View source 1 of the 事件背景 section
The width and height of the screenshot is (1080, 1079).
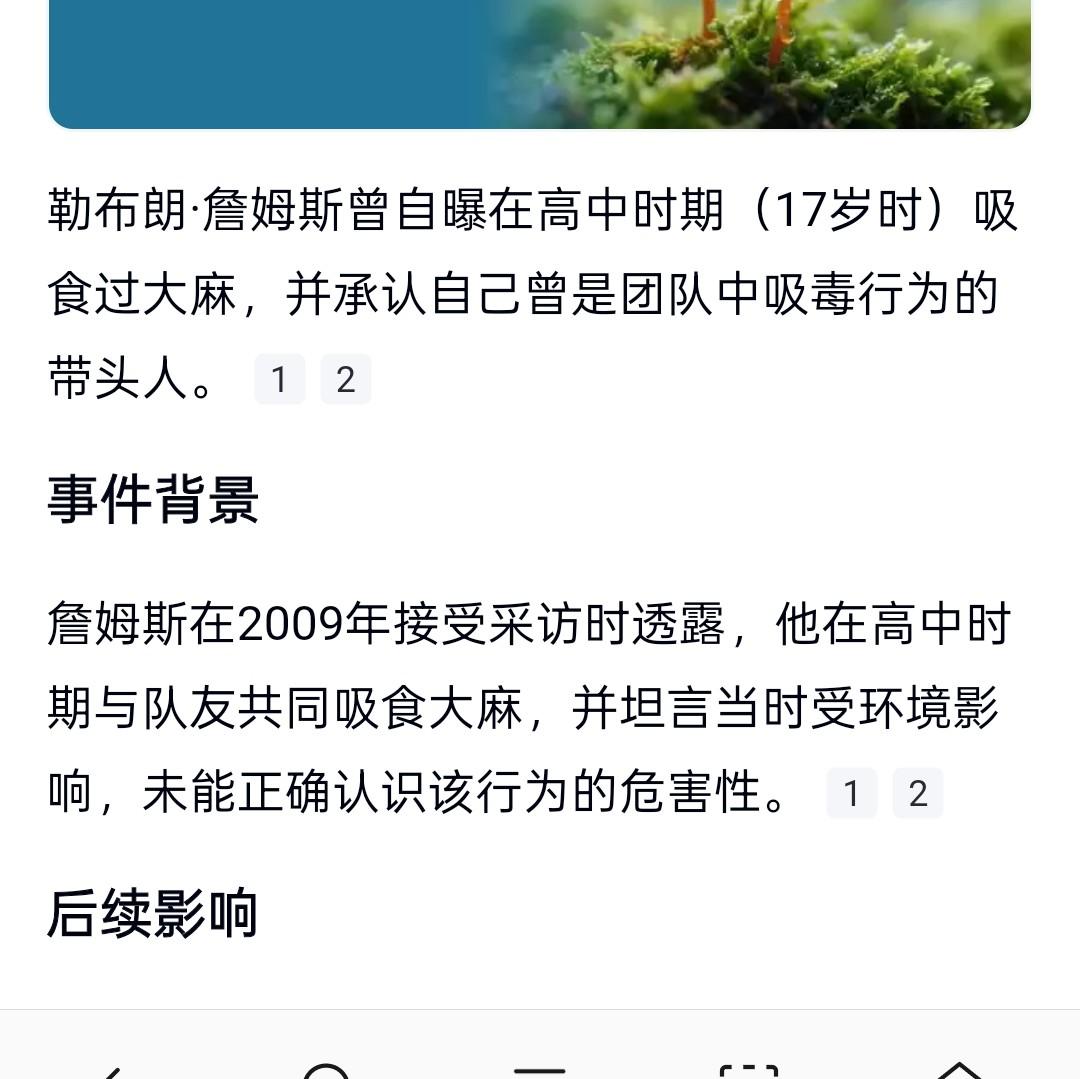point(851,794)
